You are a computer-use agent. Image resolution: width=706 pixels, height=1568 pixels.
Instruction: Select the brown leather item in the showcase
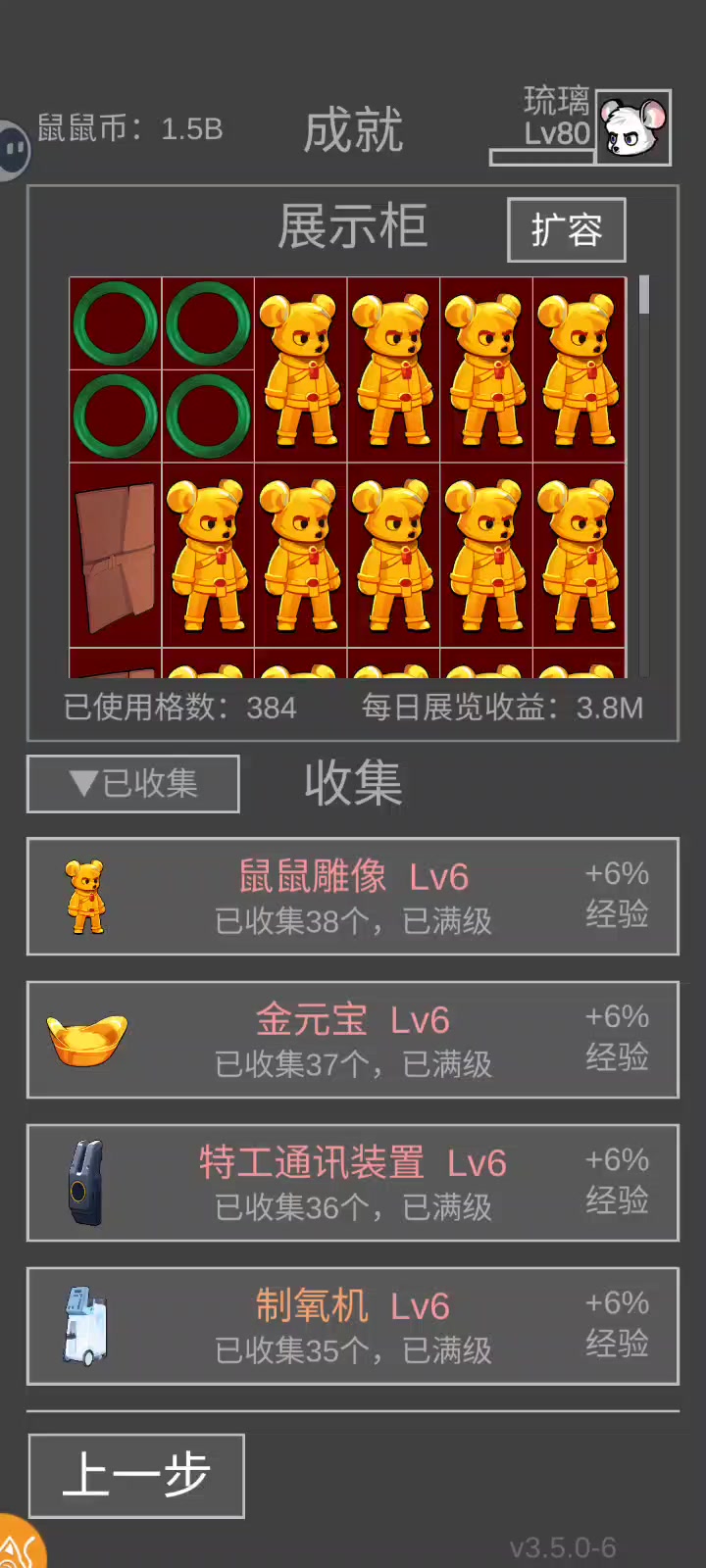[x=116, y=556]
